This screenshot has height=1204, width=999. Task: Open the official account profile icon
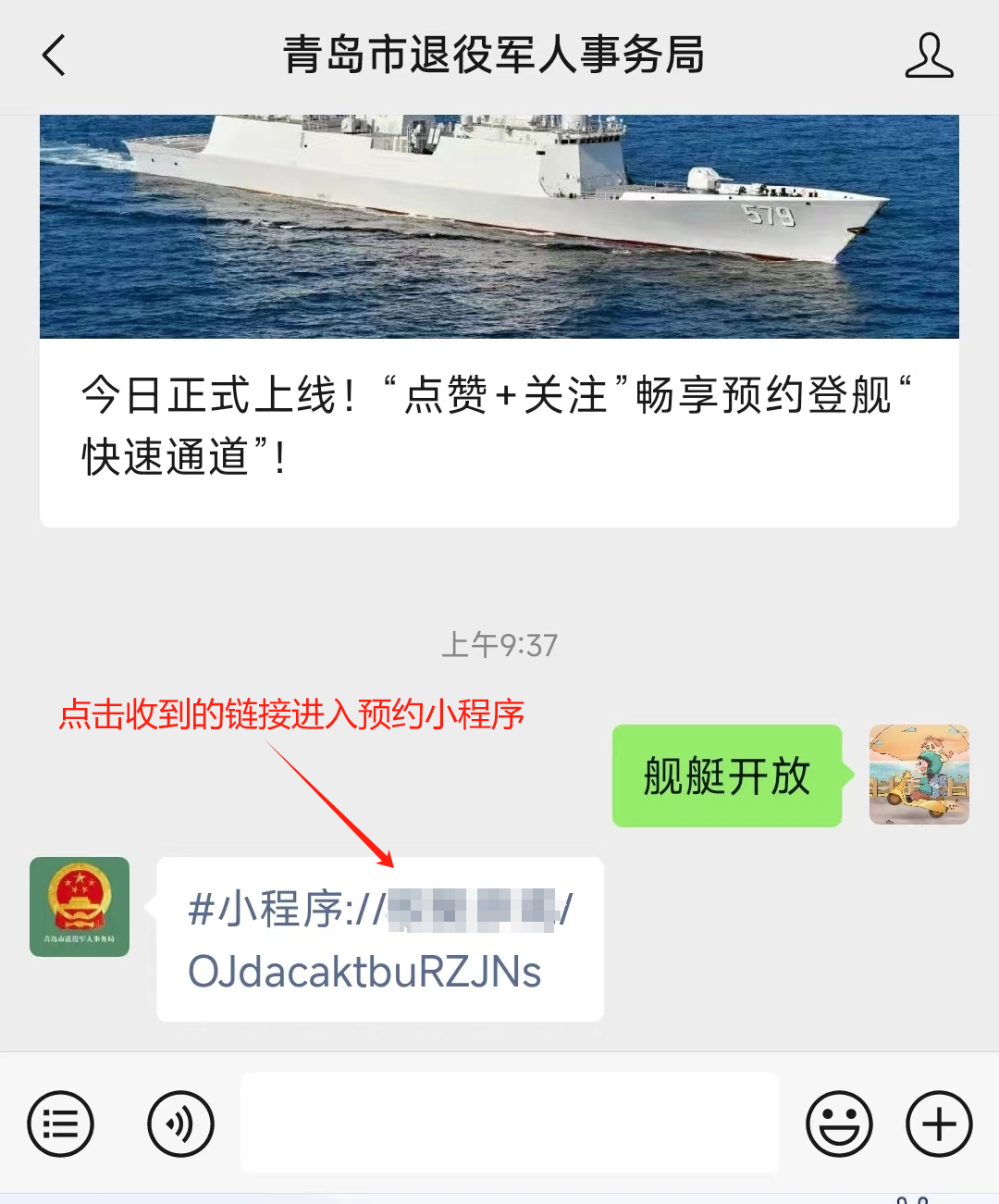pyautogui.click(x=929, y=56)
